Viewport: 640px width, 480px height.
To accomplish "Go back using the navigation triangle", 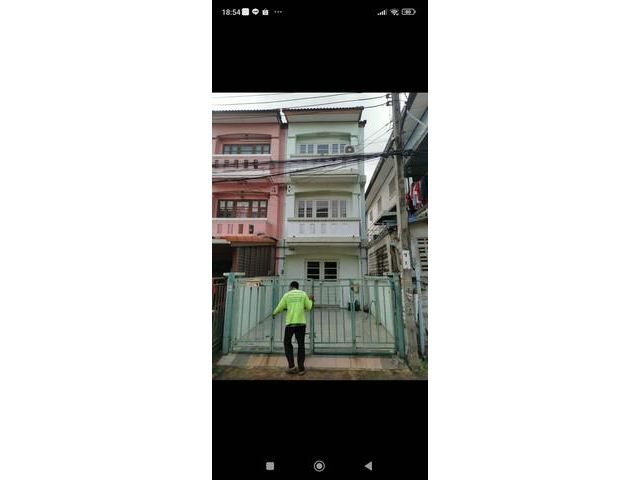I will click(368, 466).
